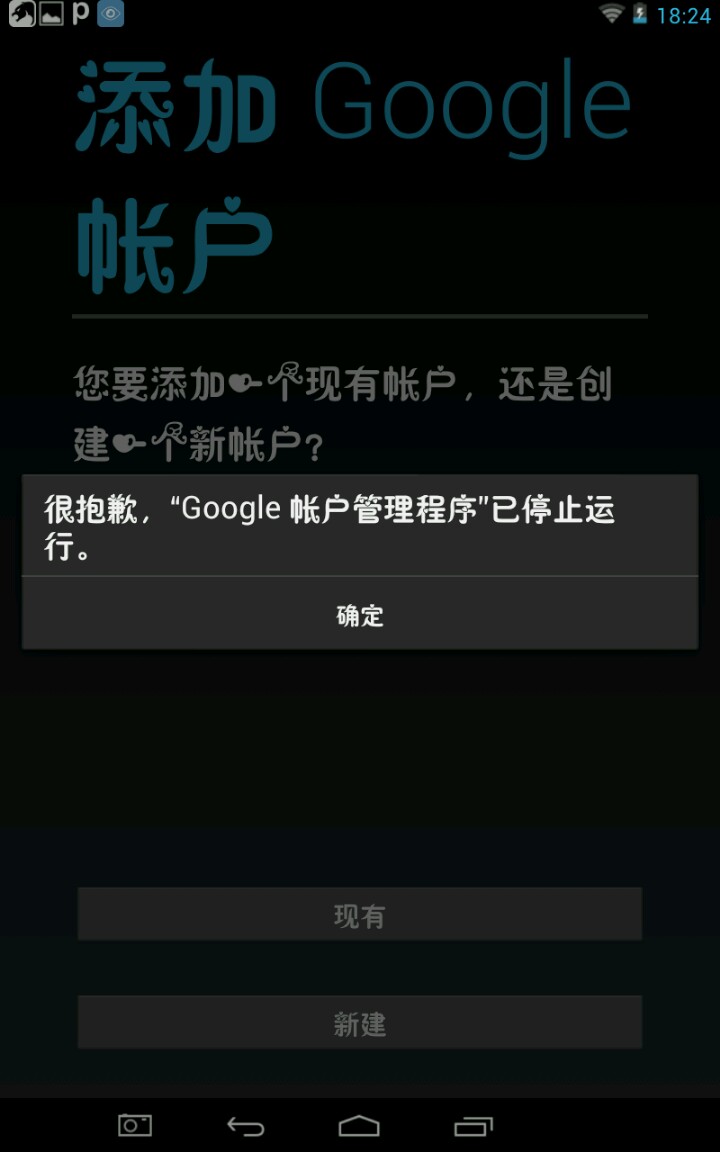The image size is (720, 1152).
Task: Choose 新建 to create a new account
Action: point(360,1022)
